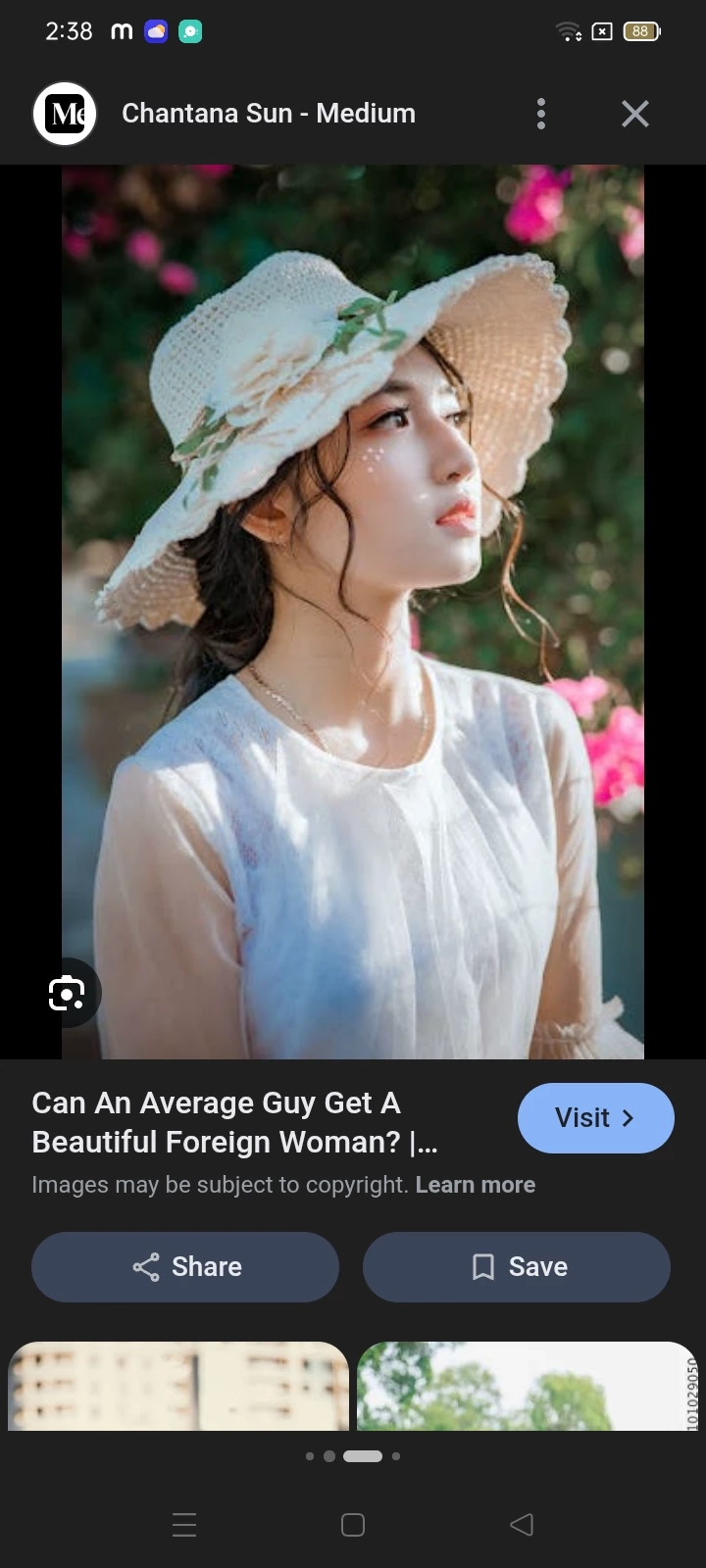Search this image with Google Lens
The image size is (706, 1568).
click(67, 993)
